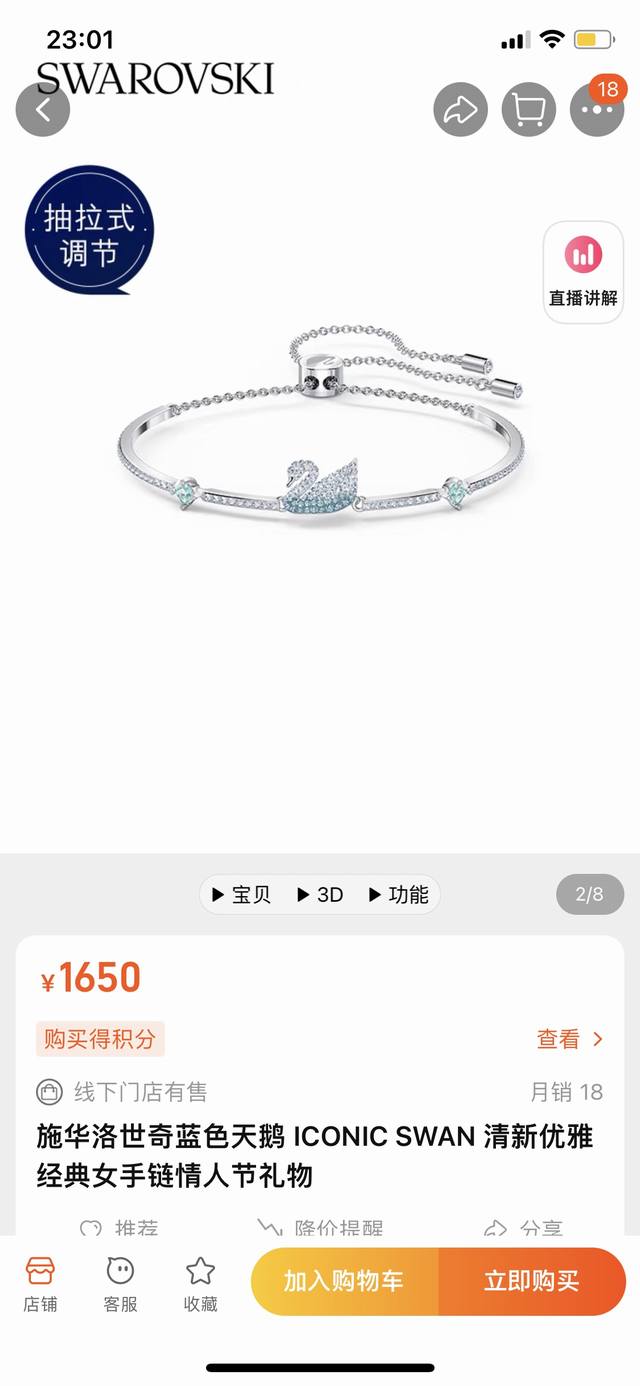Tap 立即购买 to buy now
Screen dimensions: 640x1386
pyautogui.click(x=531, y=1281)
